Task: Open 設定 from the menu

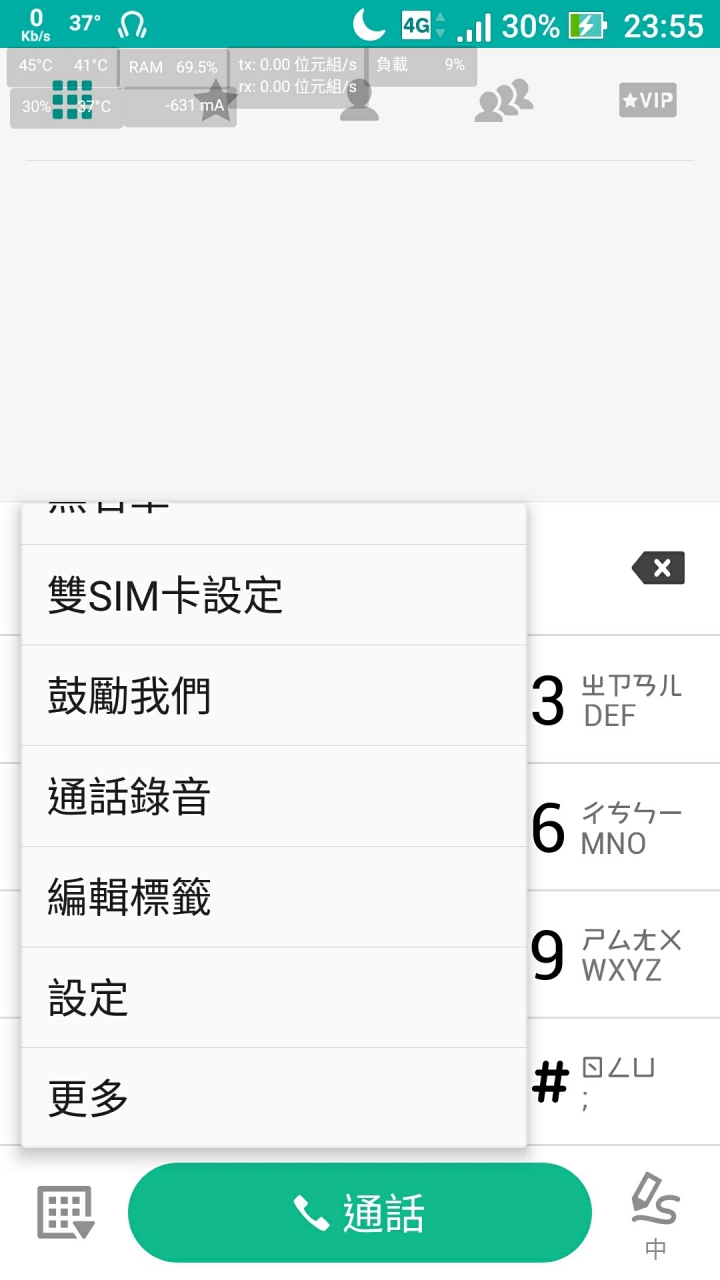Action: (x=274, y=998)
